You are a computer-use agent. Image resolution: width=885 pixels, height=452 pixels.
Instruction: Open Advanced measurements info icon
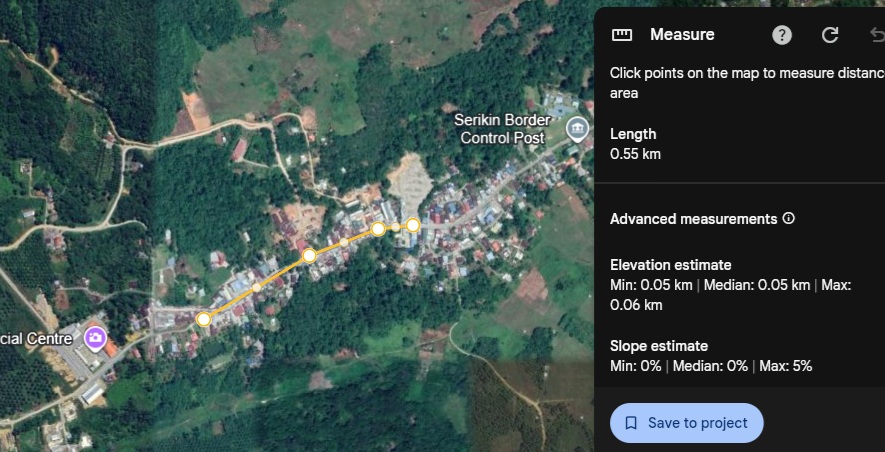789,218
